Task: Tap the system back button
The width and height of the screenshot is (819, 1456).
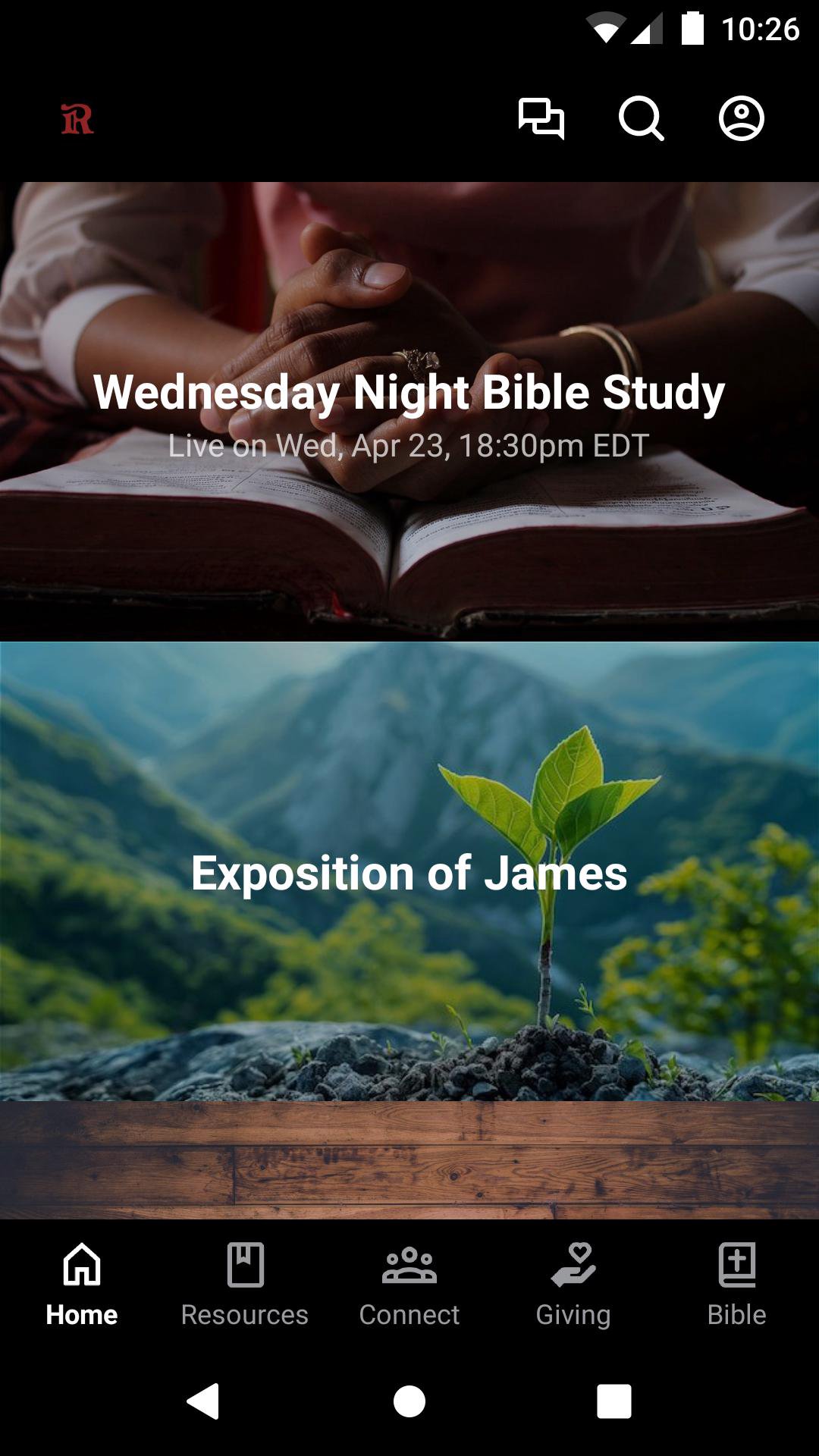Action: click(203, 1401)
